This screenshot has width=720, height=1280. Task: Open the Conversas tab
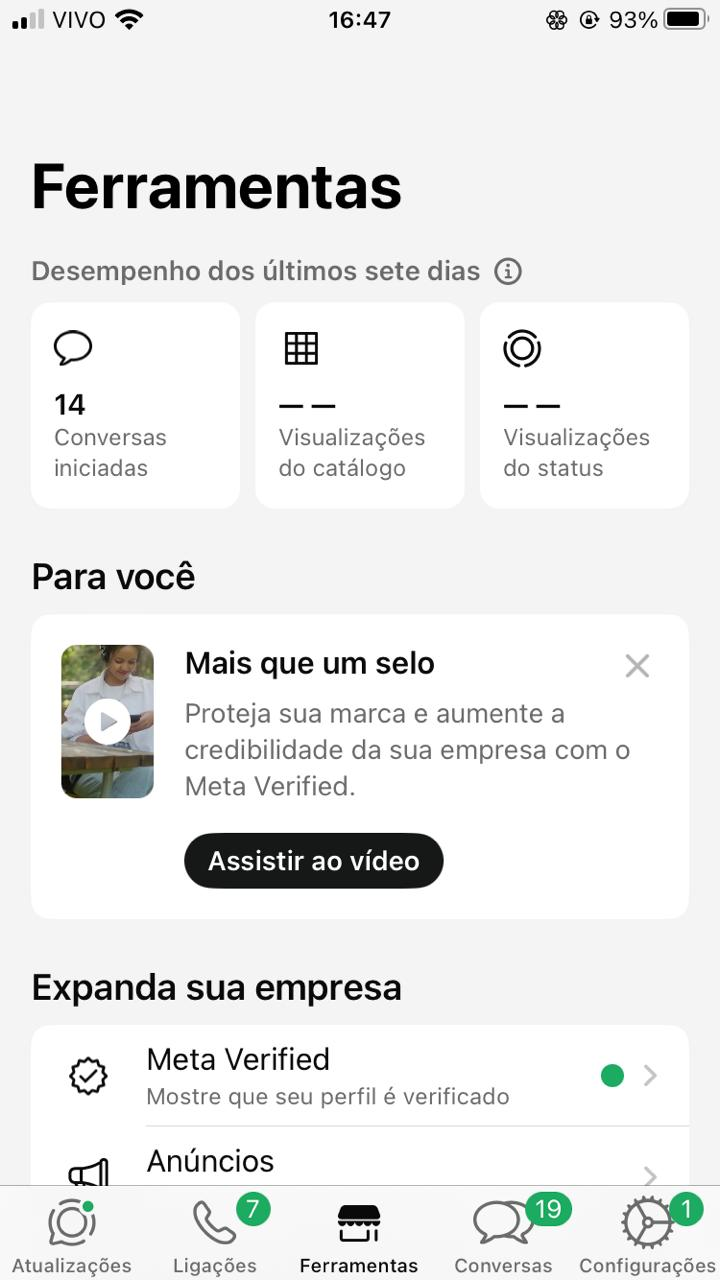click(503, 1236)
